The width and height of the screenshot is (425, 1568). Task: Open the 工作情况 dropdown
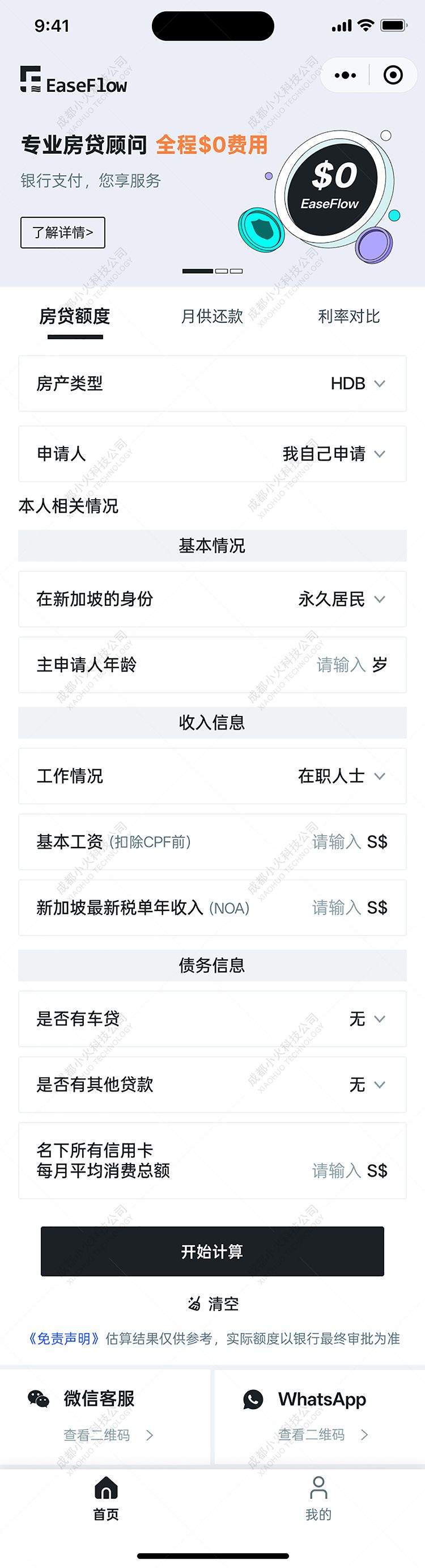[342, 776]
